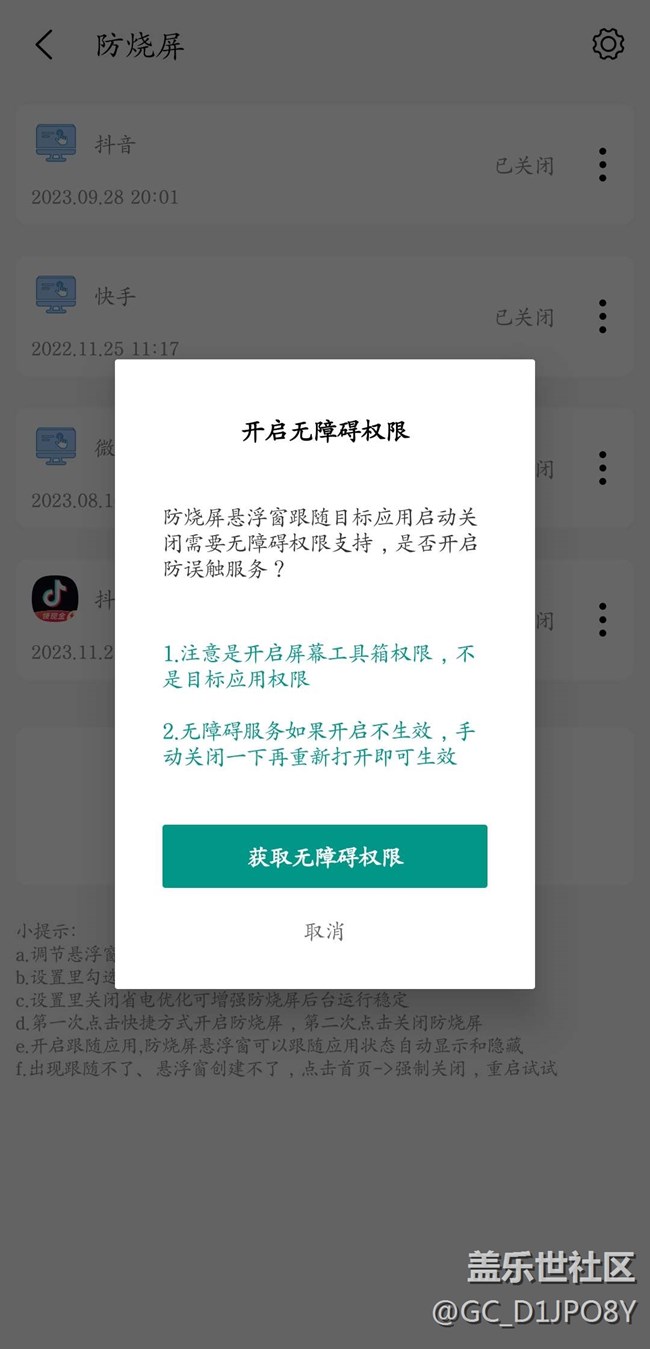Viewport: 650px width, 1349px height.
Task: Tap the 获取无障碍权限 button
Action: click(324, 856)
